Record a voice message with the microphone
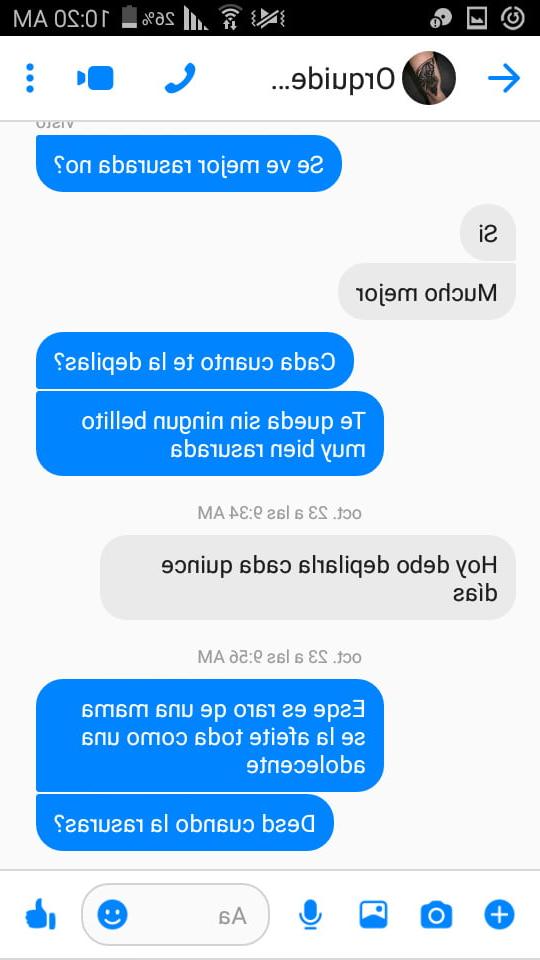 click(x=310, y=915)
